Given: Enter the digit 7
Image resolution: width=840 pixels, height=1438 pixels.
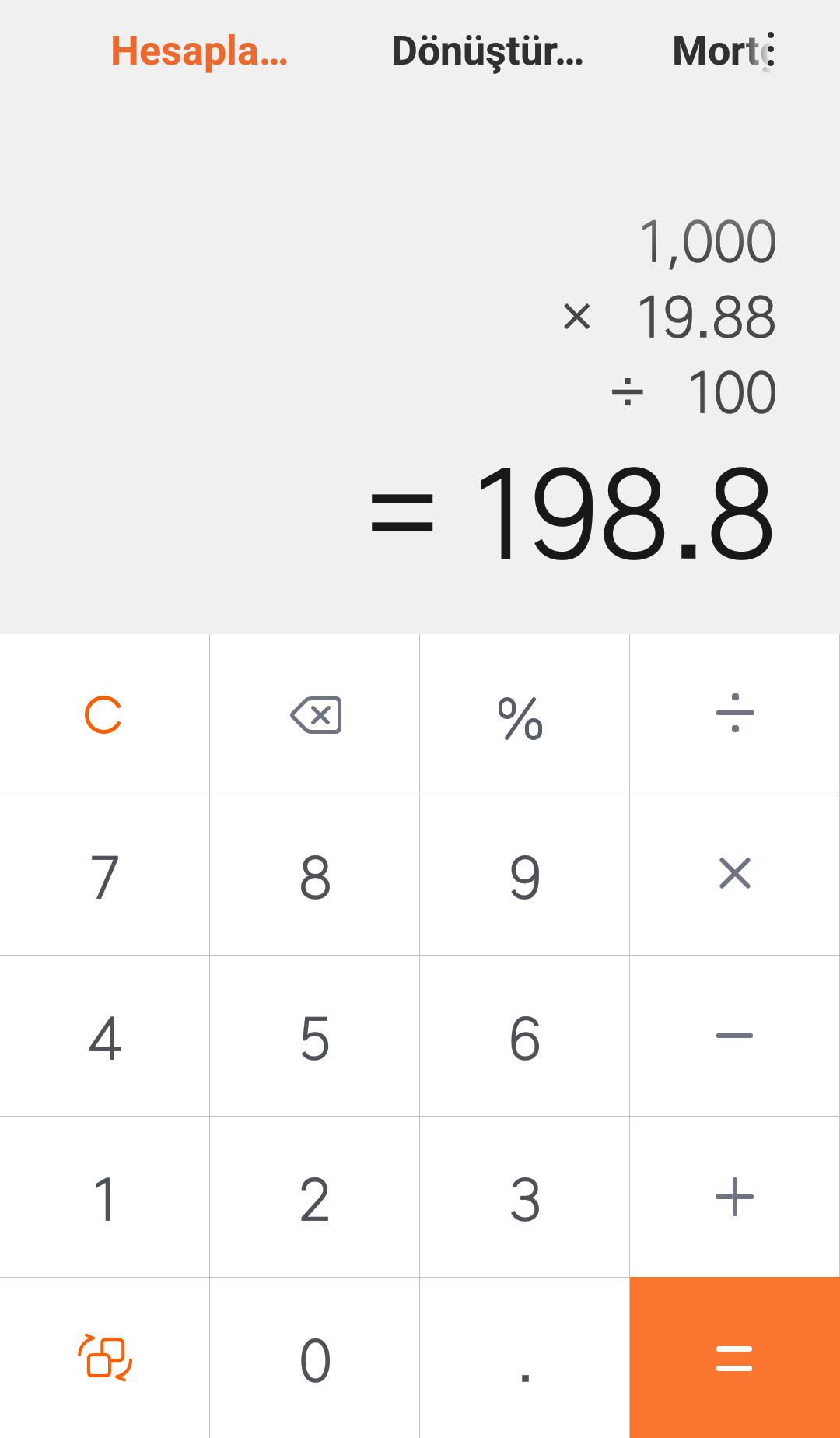Looking at the screenshot, I should click(x=104, y=875).
